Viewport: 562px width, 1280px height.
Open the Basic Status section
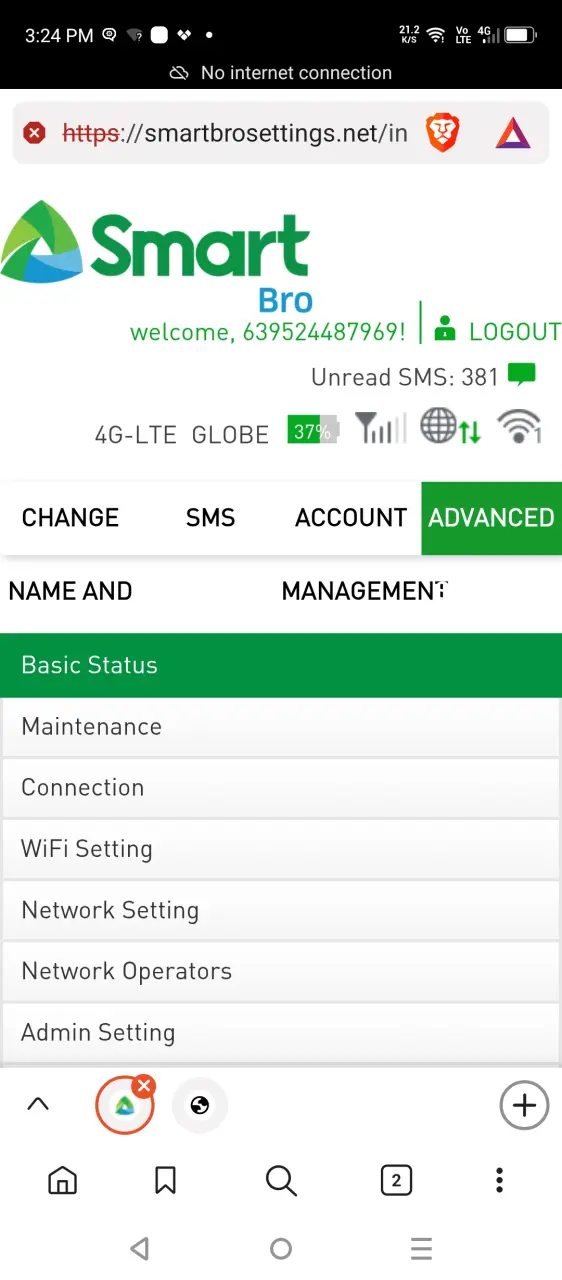(281, 665)
